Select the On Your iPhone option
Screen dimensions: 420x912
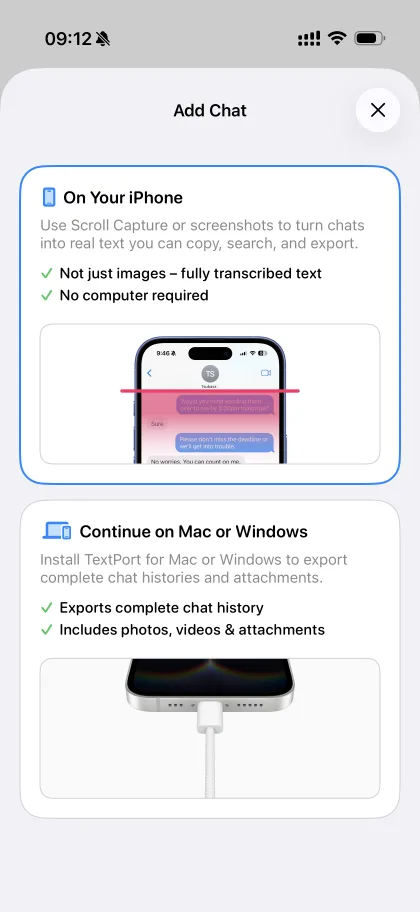pos(210,325)
